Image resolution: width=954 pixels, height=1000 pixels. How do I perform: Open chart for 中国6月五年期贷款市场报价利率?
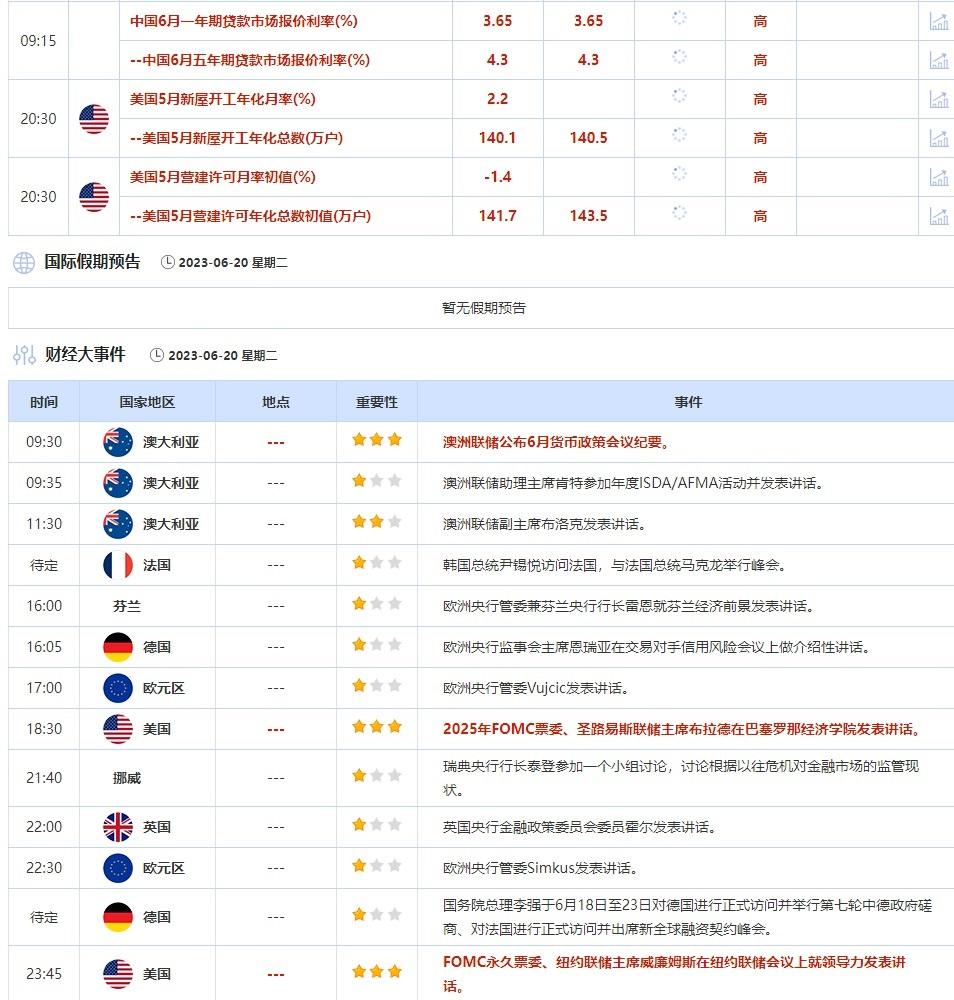tap(938, 60)
